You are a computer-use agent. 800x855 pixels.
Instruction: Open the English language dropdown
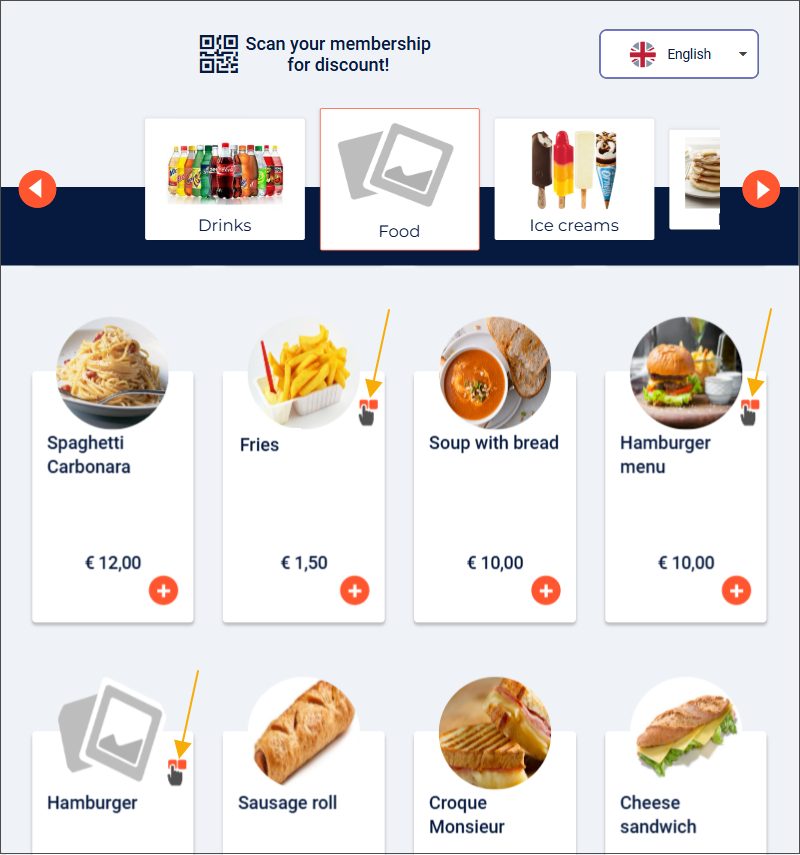[679, 53]
